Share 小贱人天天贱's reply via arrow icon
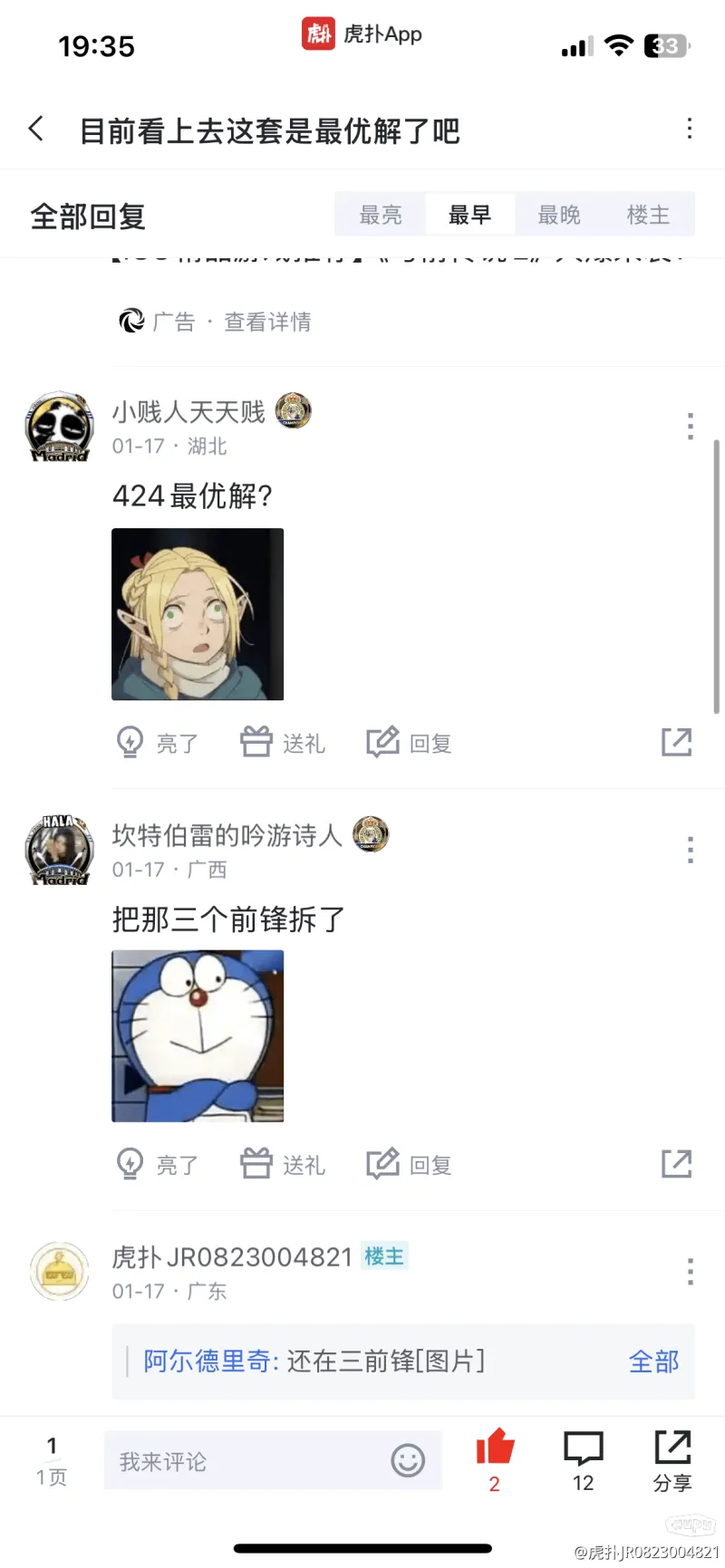 click(676, 742)
